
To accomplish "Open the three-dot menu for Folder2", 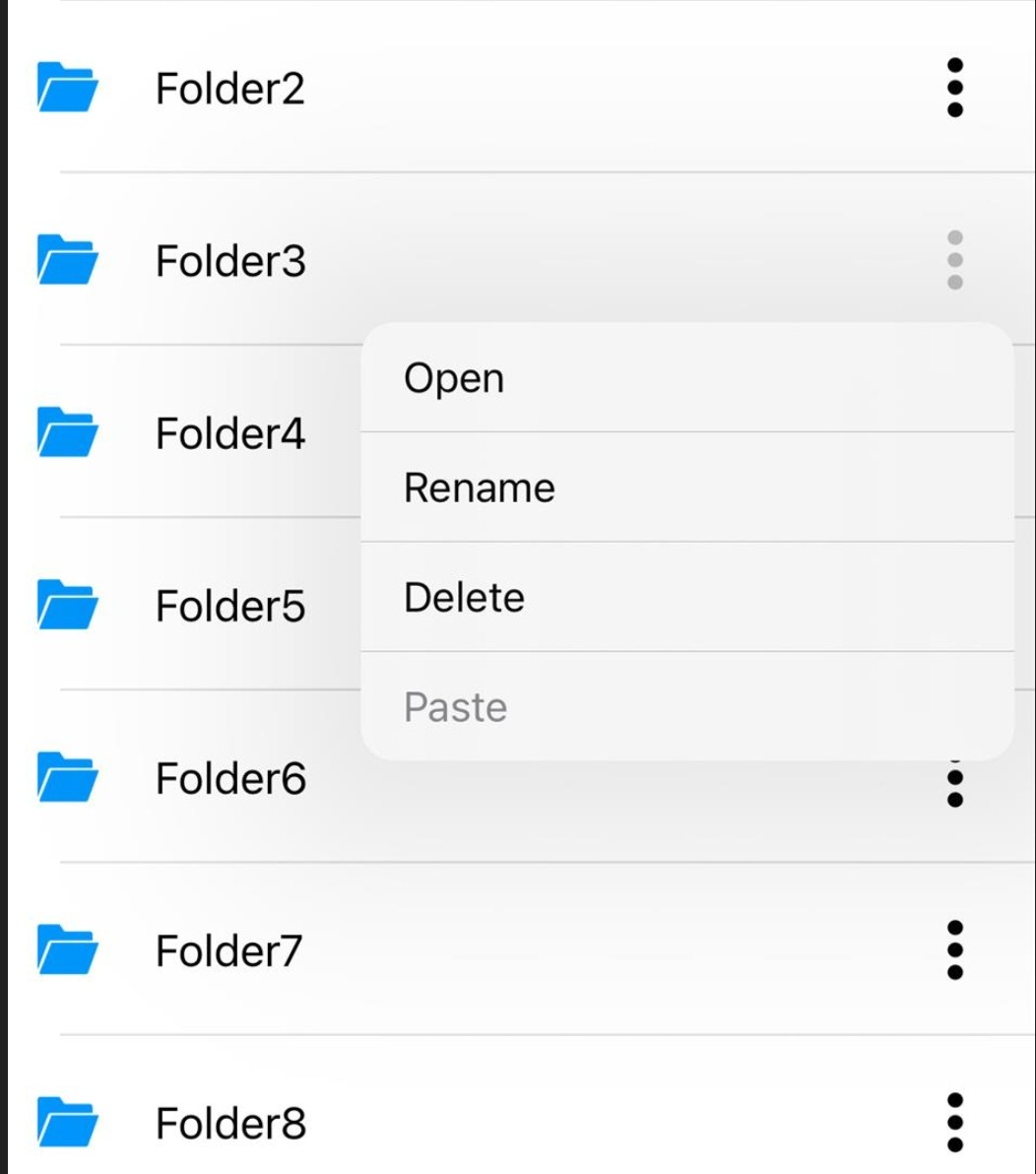I will click(953, 88).
